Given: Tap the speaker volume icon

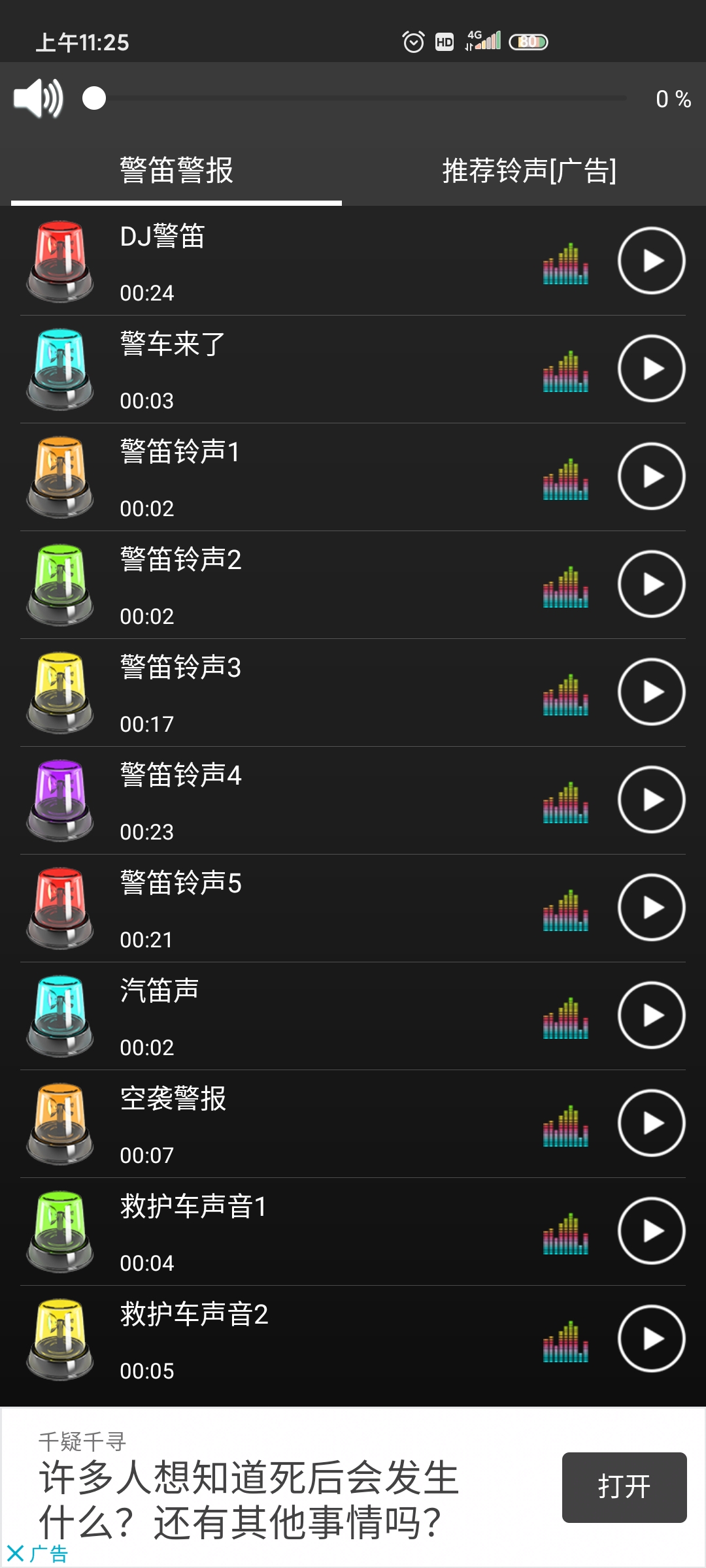Looking at the screenshot, I should click(x=38, y=99).
